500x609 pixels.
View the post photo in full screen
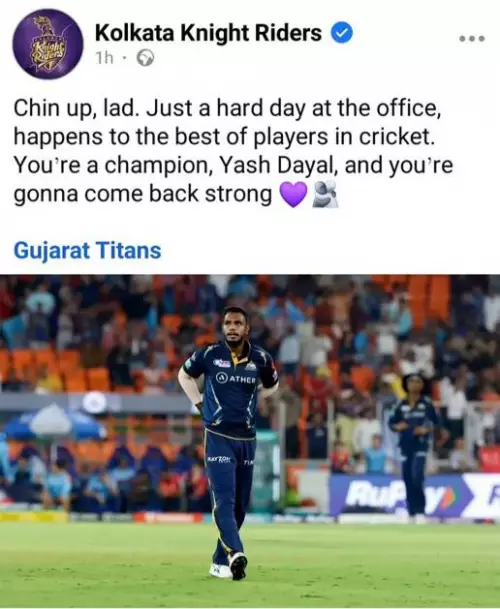[250, 441]
